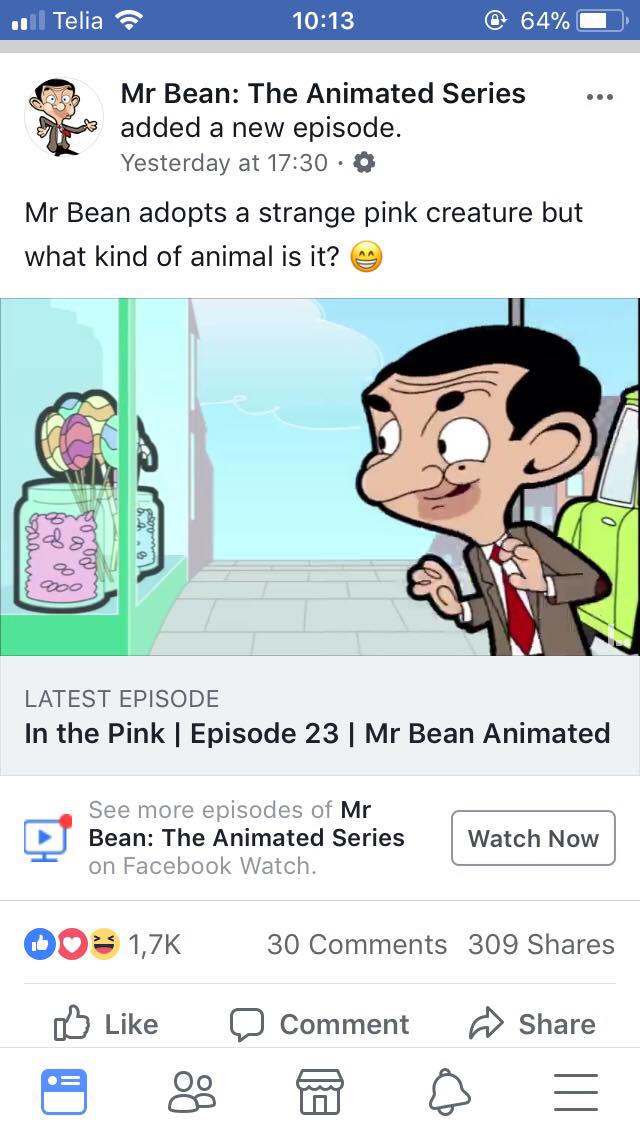The width and height of the screenshot is (640, 1136).
Task: Like the Mr Bean post
Action: coord(106,1024)
